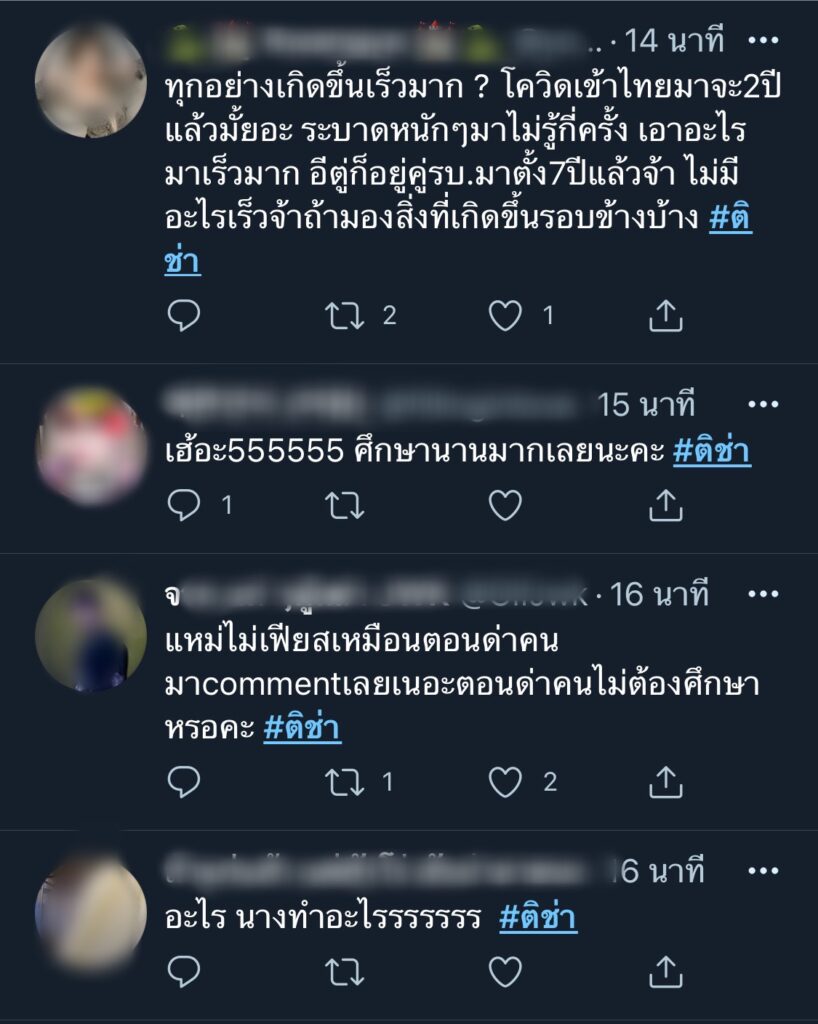
Task: Like the tweet about โควิดเข้าไทย
Action: click(505, 316)
